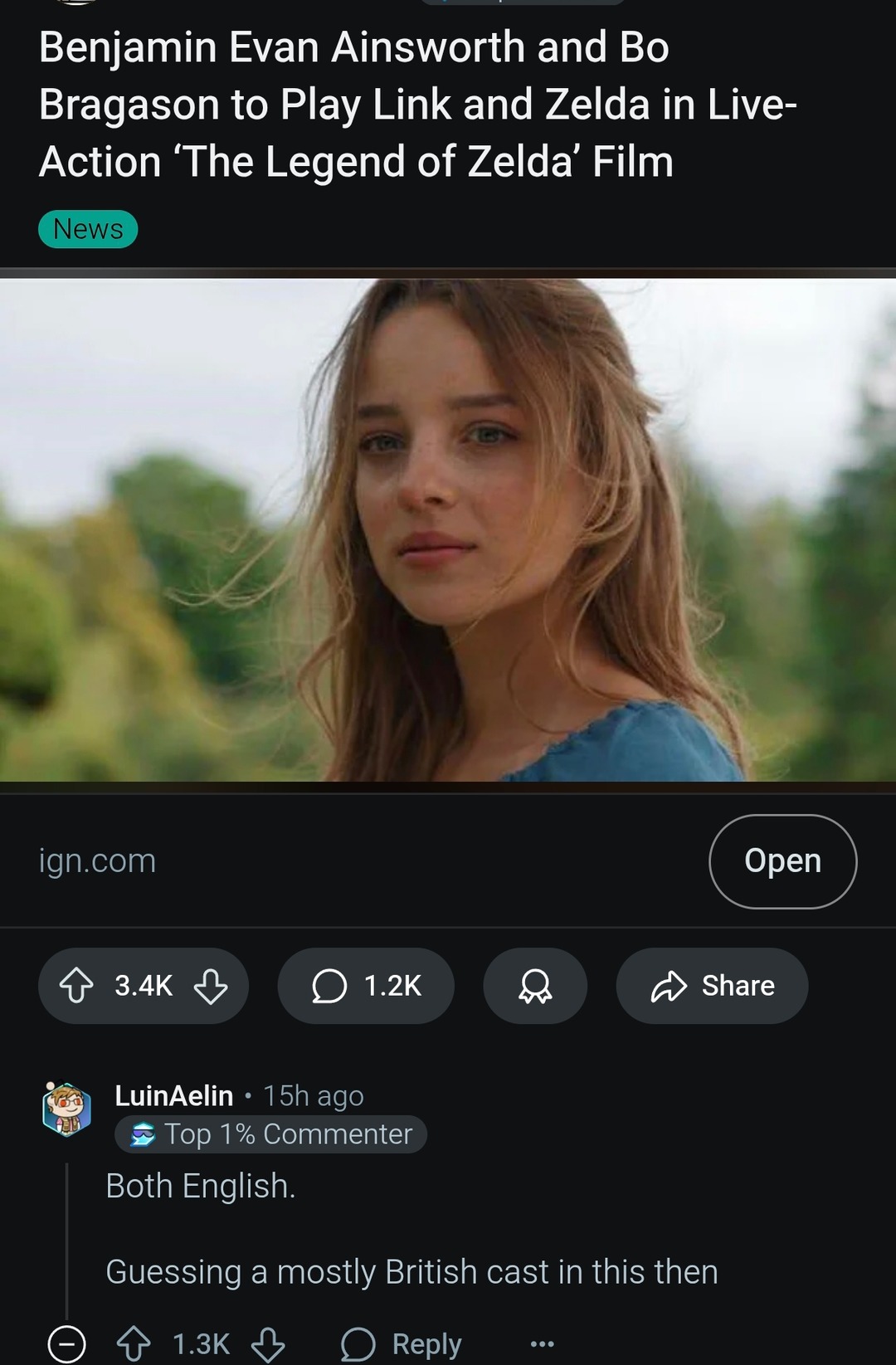Downvote LuinAelin's comment
Viewport: 896px width, 1365px height.
pyautogui.click(x=268, y=1343)
